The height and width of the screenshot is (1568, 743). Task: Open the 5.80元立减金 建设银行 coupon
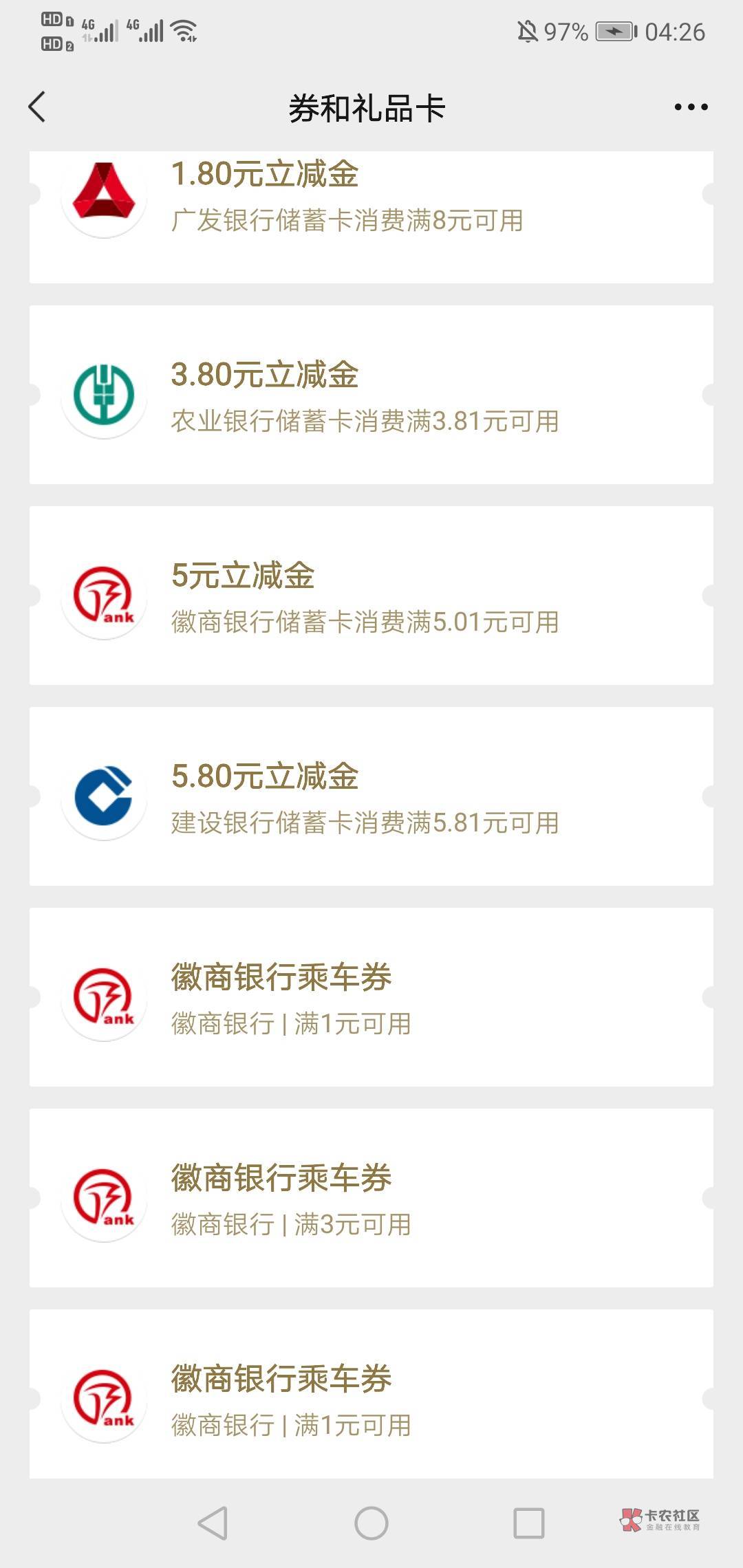(371, 796)
